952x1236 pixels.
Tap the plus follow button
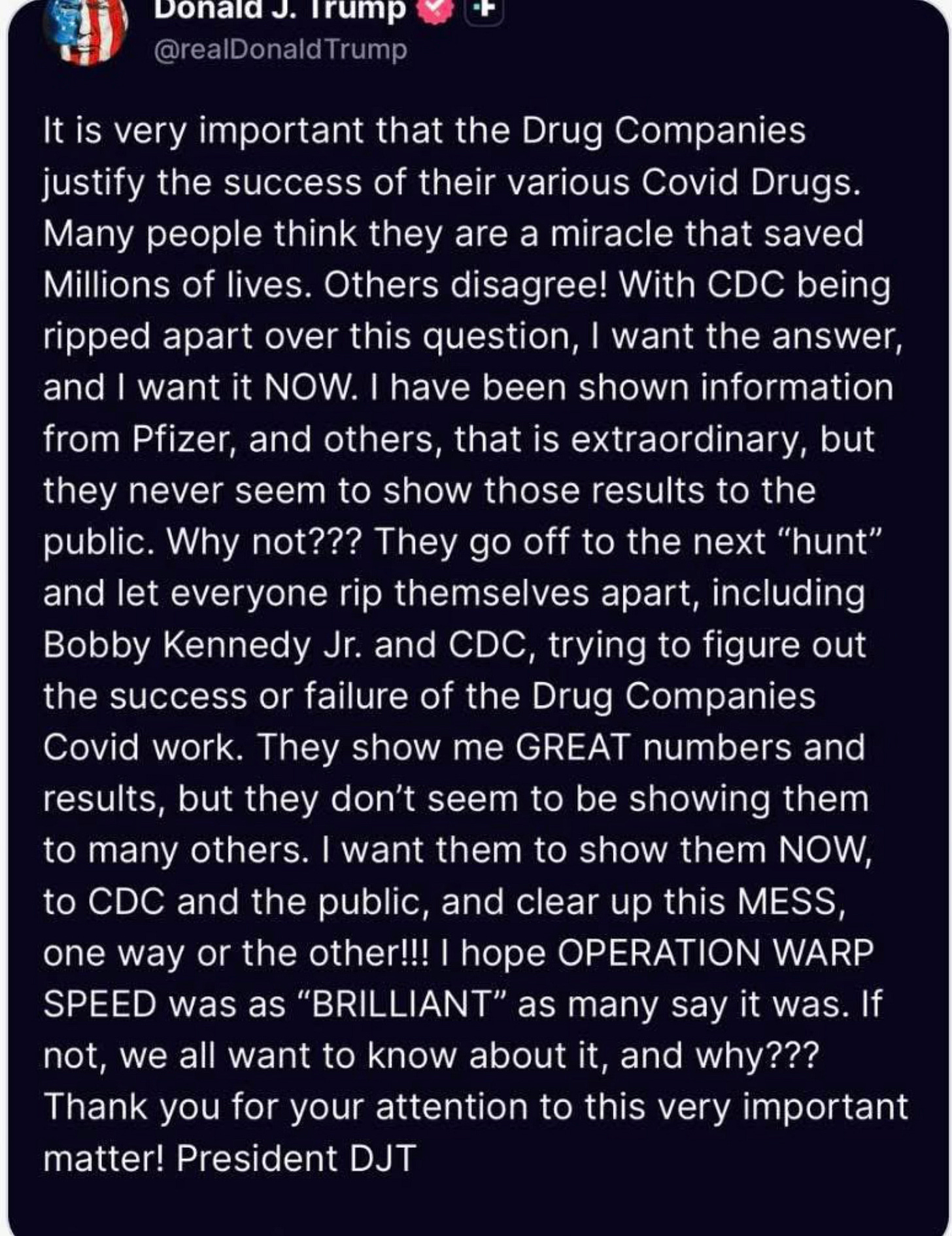click(484, 10)
